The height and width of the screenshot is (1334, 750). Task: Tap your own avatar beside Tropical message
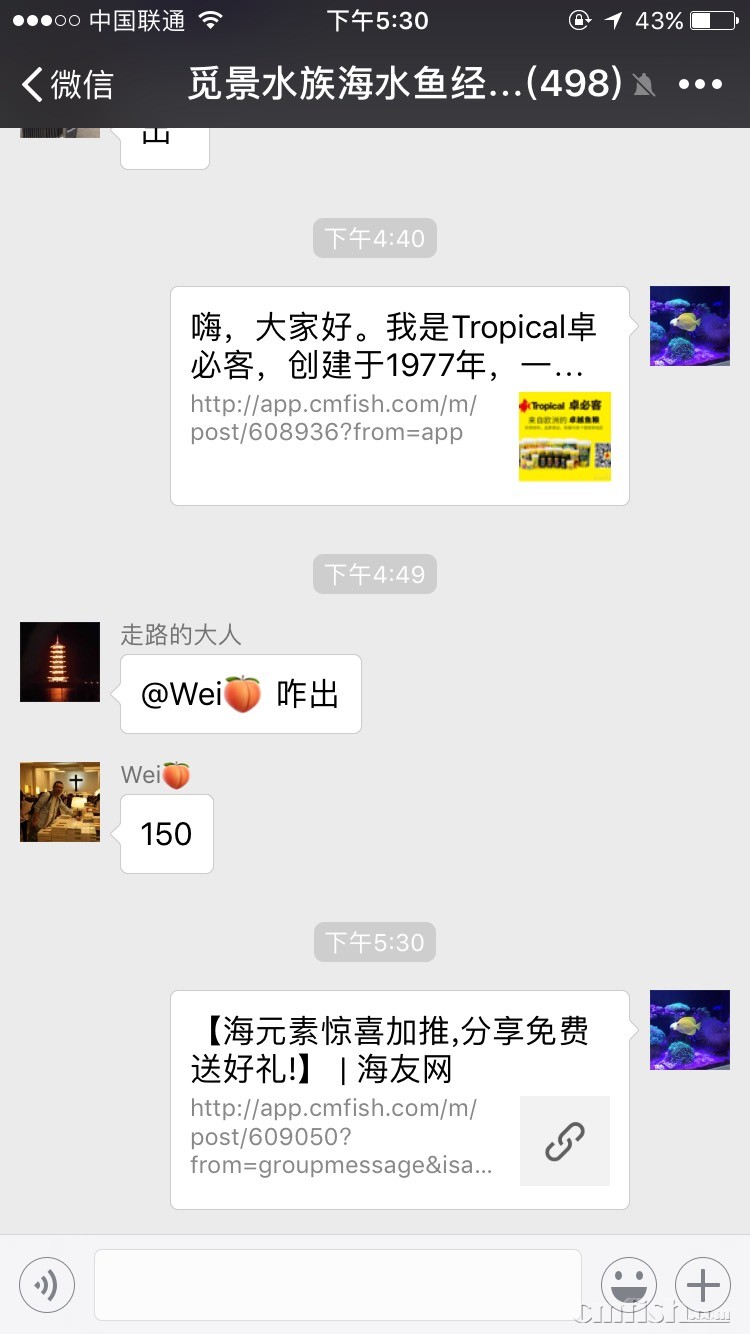(689, 325)
